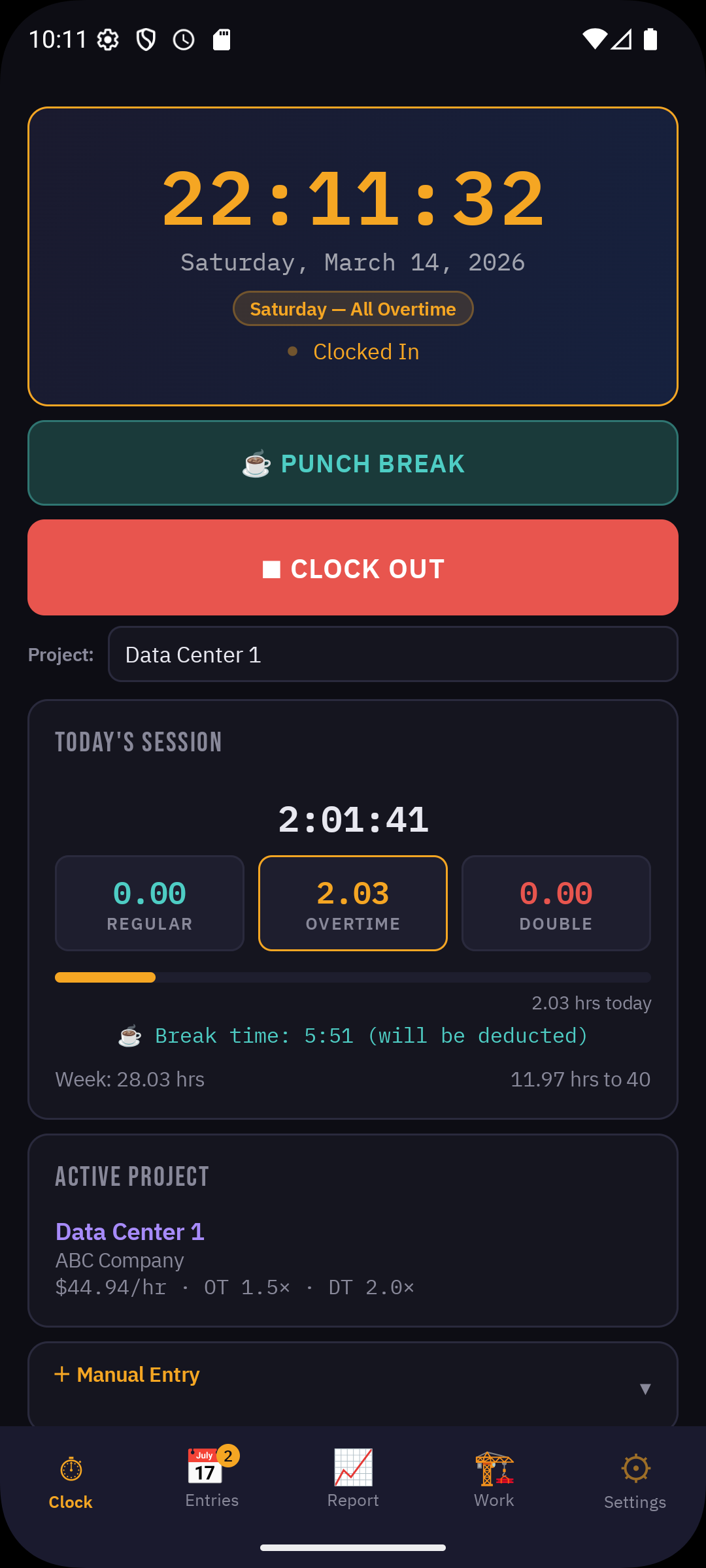Select the Regular hours card
Image resolution: width=706 pixels, height=1568 pixels.
[149, 903]
